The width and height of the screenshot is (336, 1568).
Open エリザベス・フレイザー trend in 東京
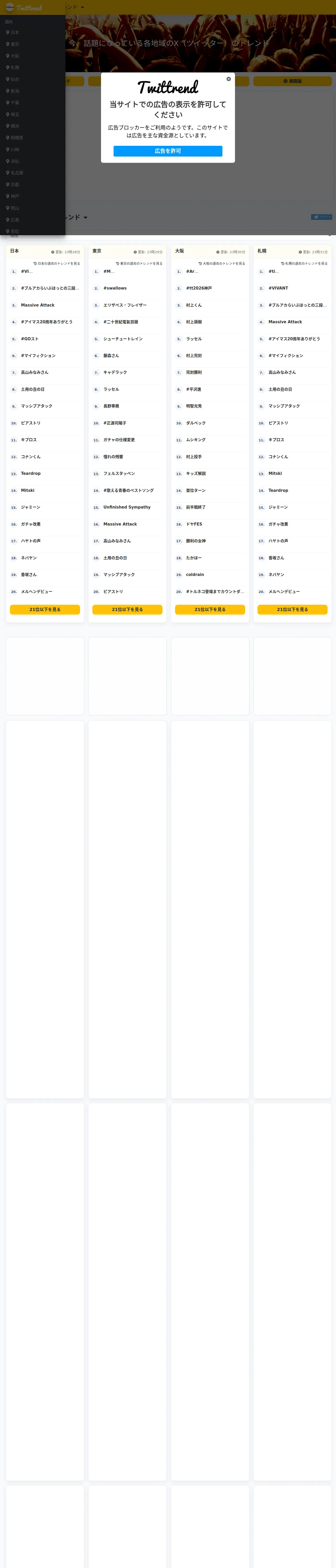(125, 305)
